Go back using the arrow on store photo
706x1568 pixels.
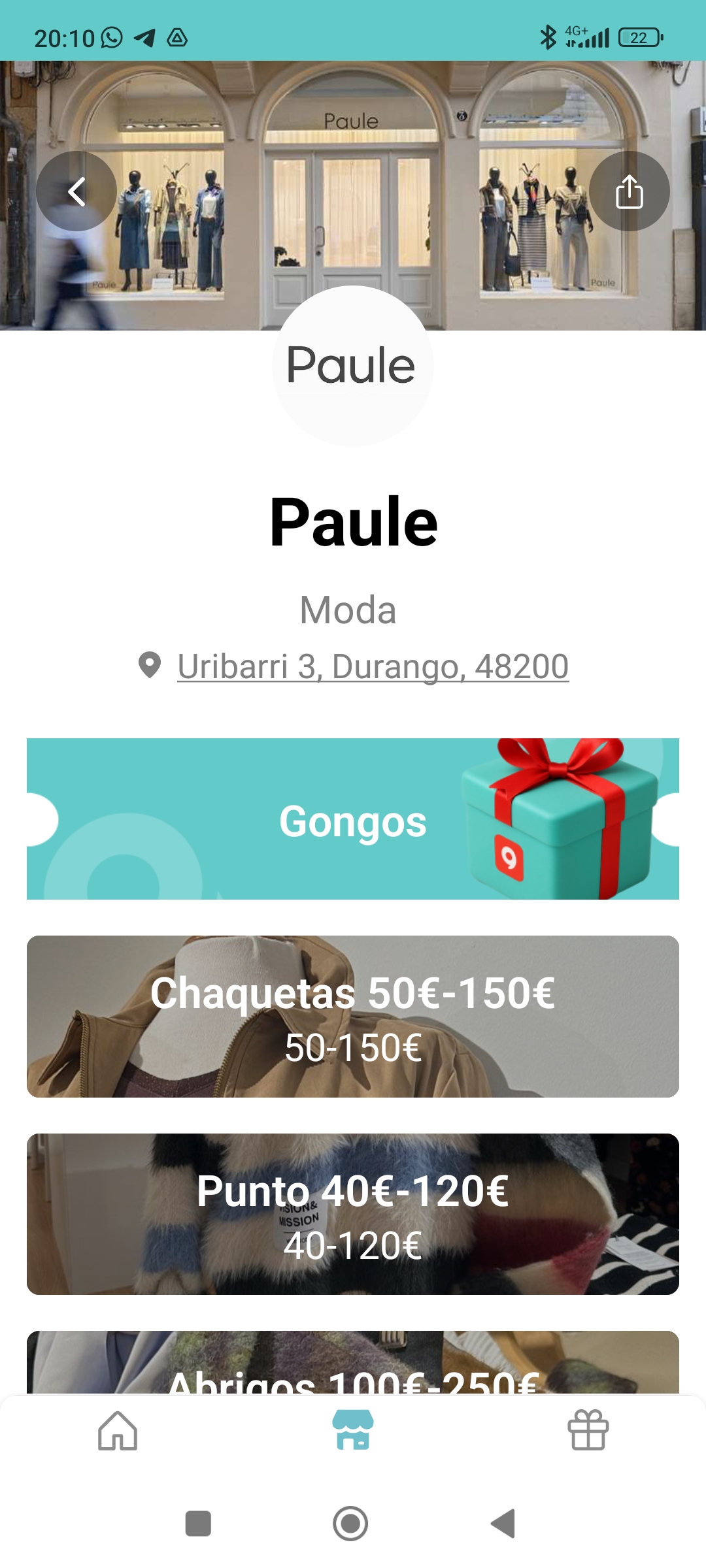click(76, 191)
